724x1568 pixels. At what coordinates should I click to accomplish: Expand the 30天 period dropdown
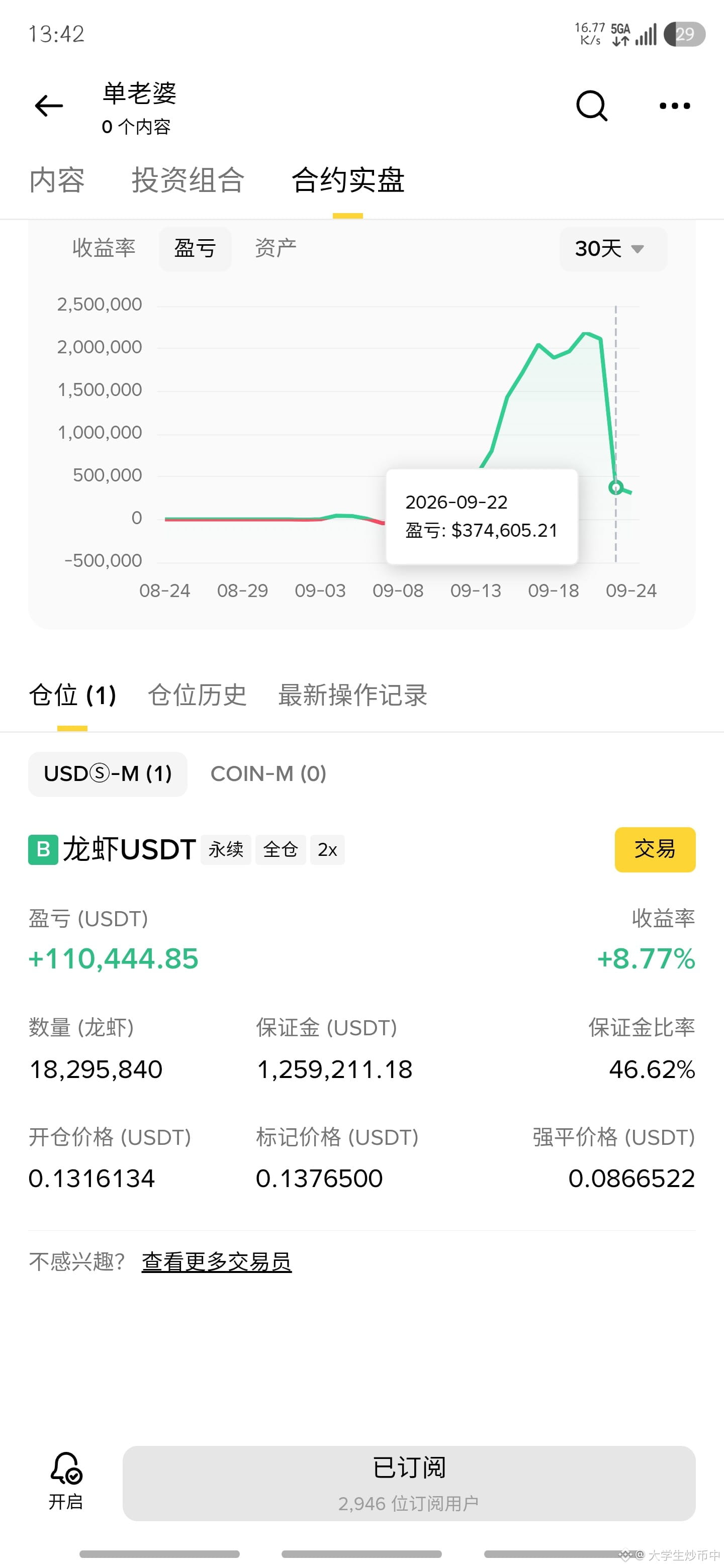[x=613, y=248]
